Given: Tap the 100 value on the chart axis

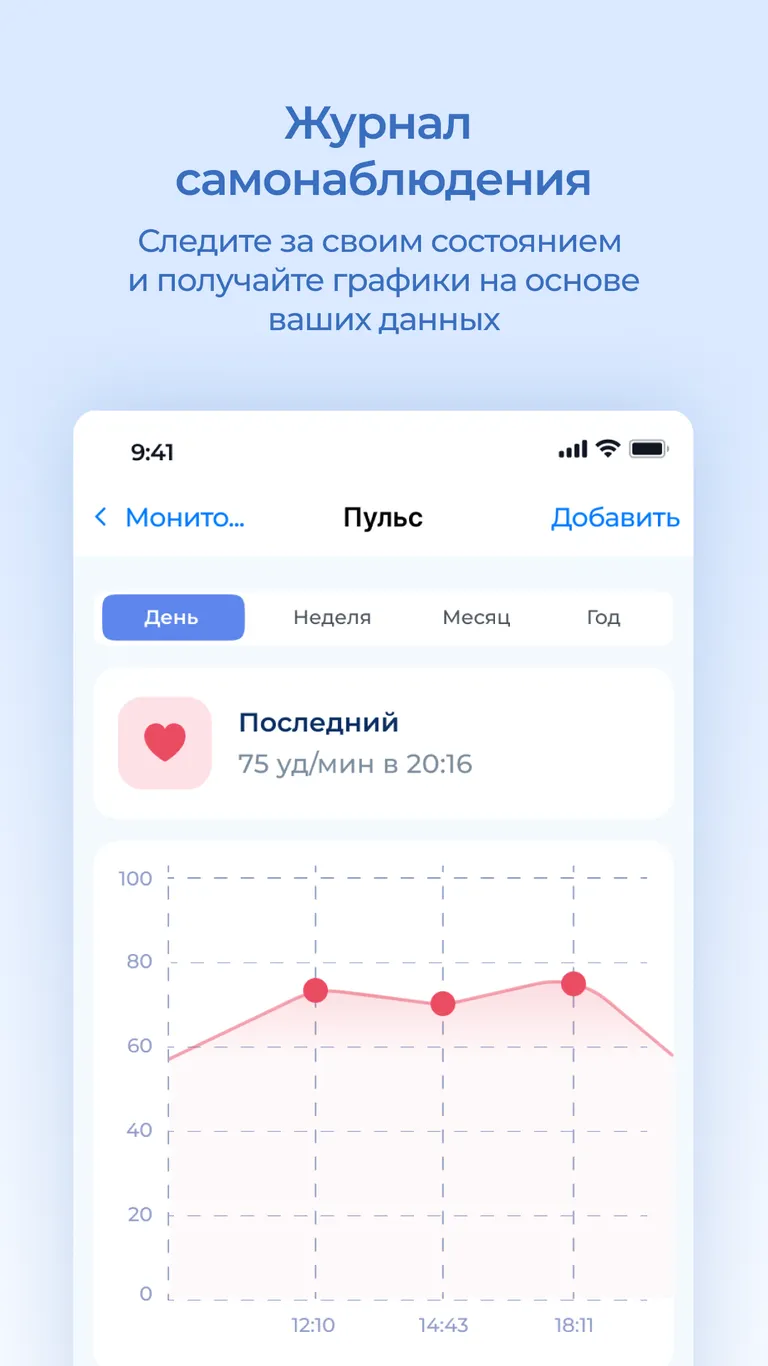Looking at the screenshot, I should (x=135, y=878).
